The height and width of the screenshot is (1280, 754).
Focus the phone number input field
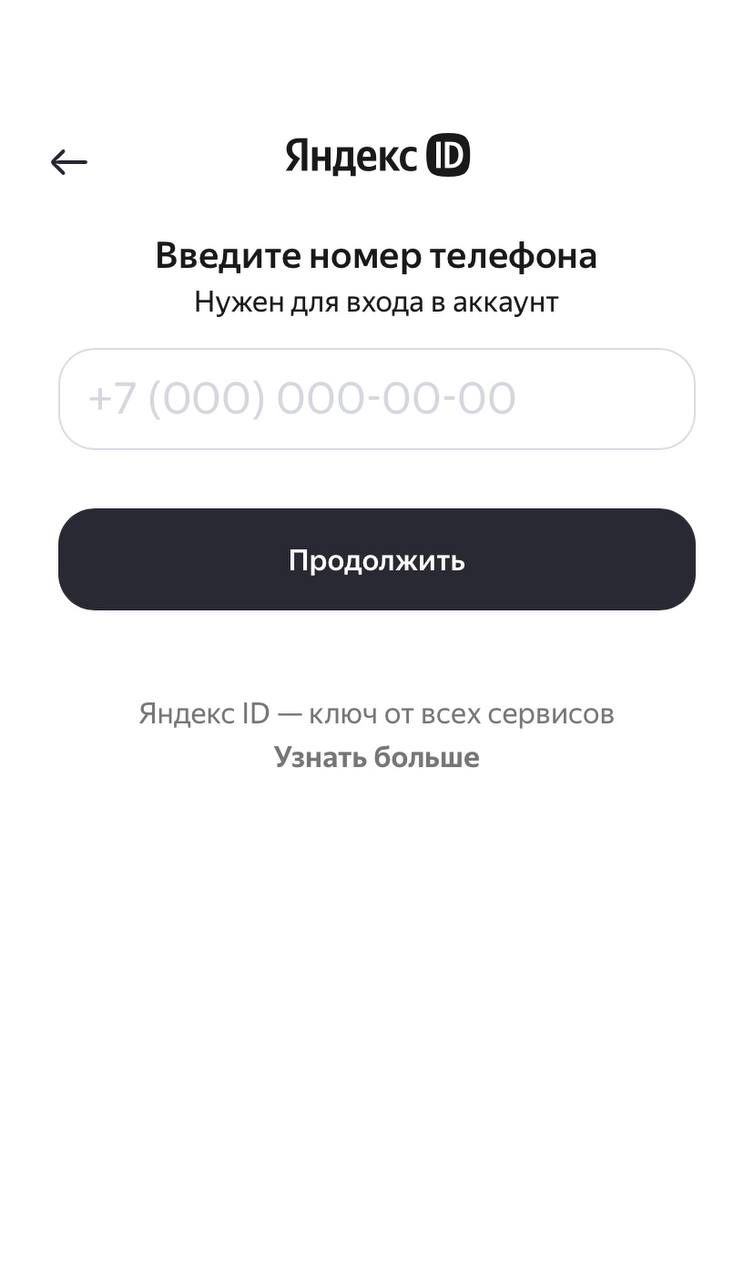click(x=376, y=399)
